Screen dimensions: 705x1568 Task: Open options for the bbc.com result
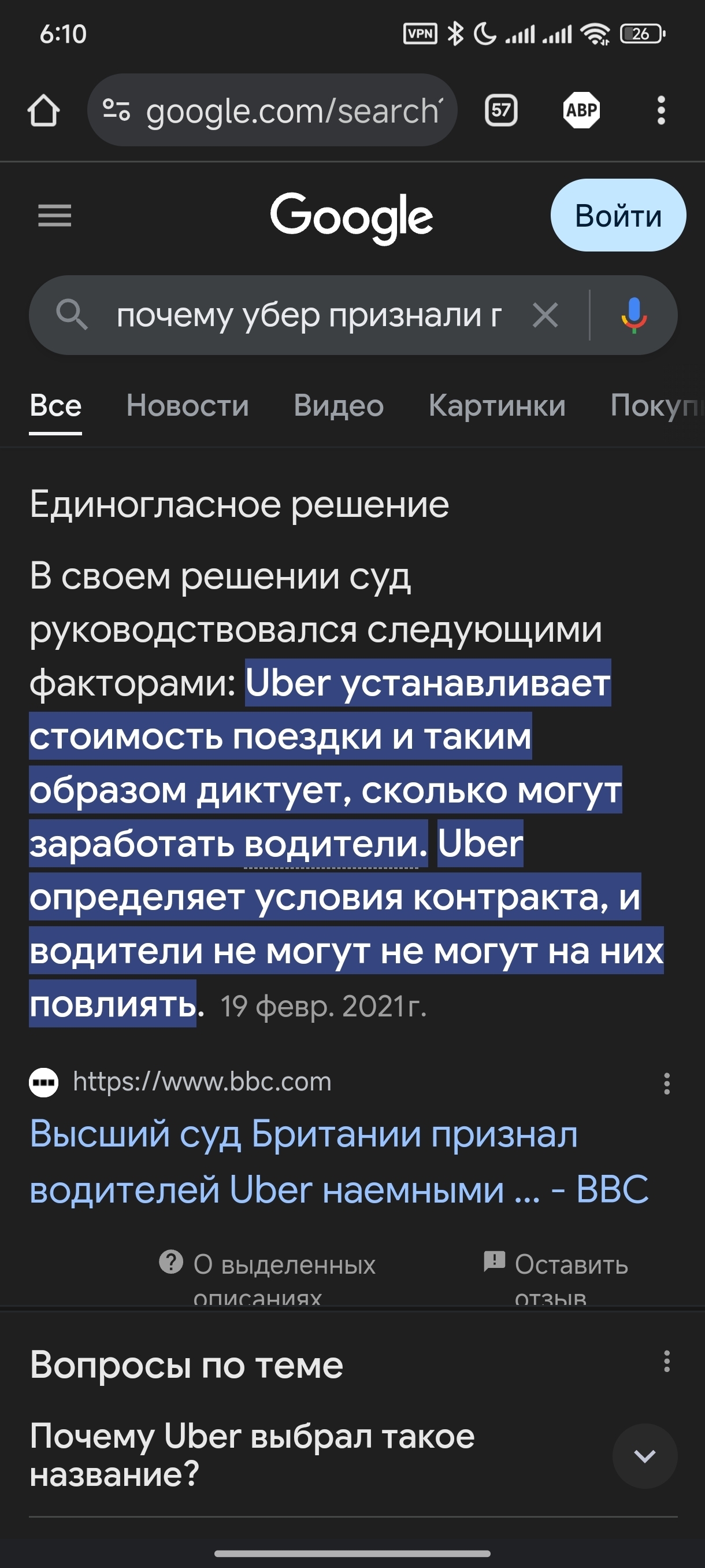pyautogui.click(x=667, y=1084)
